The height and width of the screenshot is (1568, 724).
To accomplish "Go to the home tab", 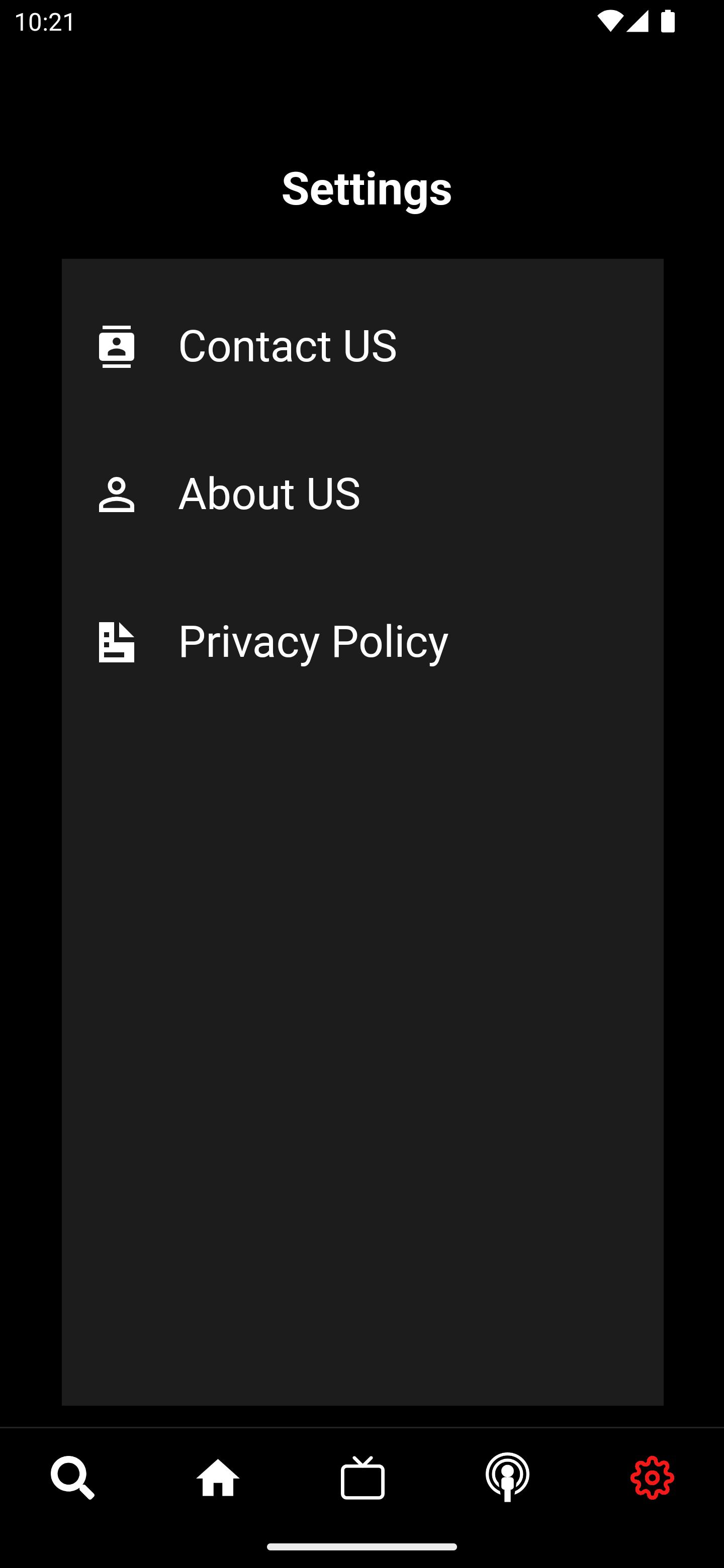I will (217, 1478).
